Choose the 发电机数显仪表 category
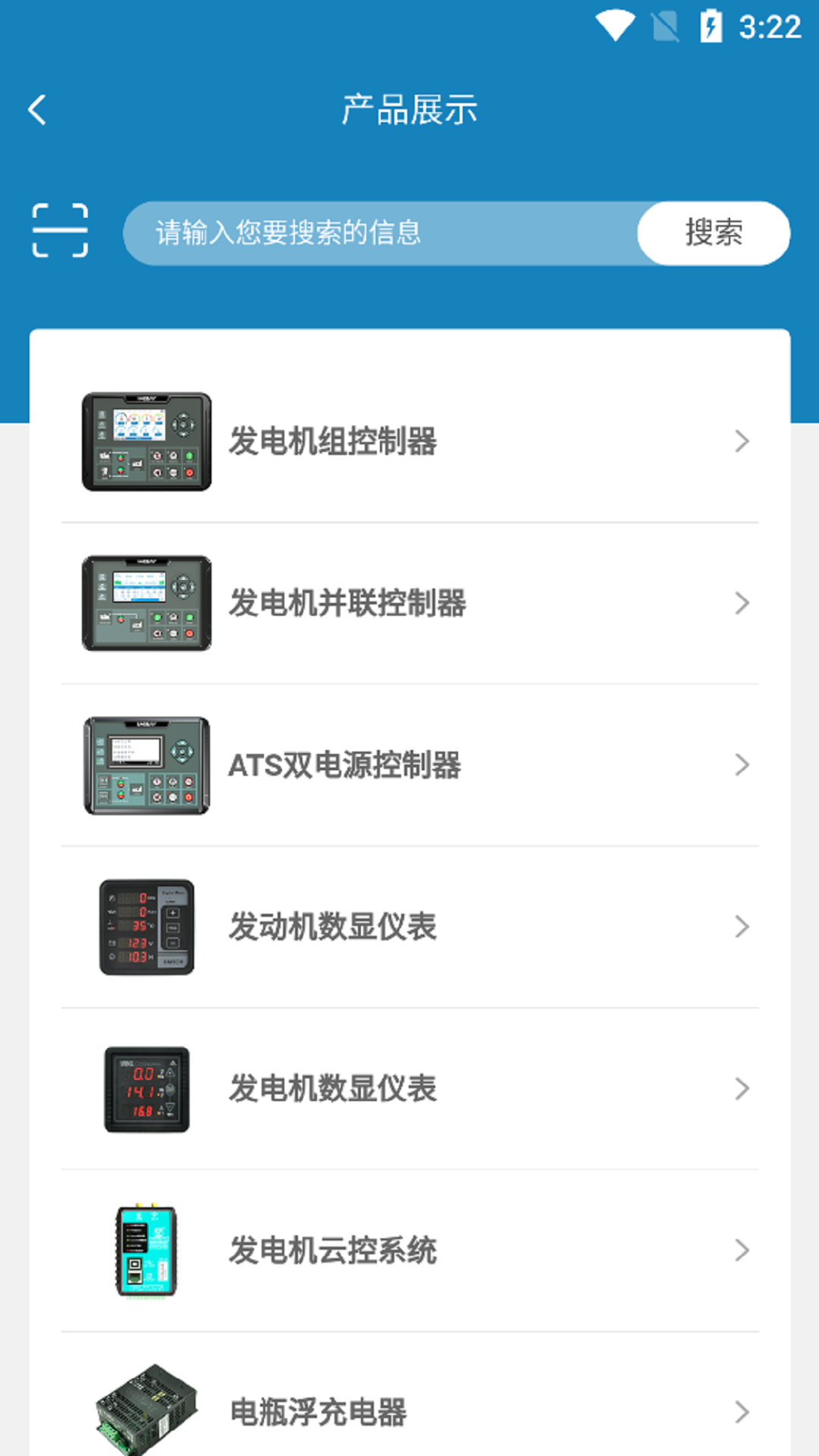The image size is (819, 1456). (409, 1089)
